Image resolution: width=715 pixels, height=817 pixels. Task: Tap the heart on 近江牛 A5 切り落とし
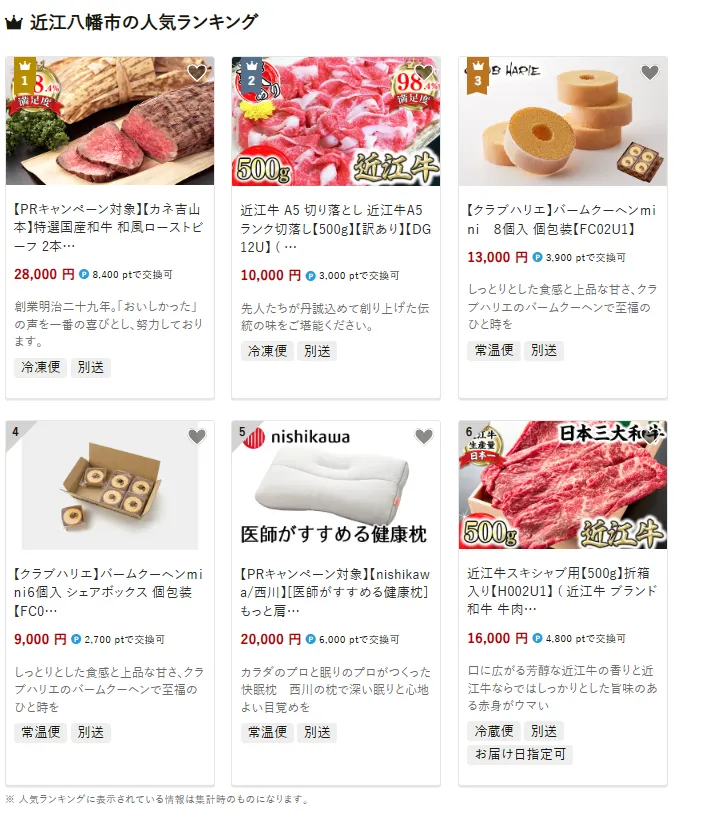point(424,73)
